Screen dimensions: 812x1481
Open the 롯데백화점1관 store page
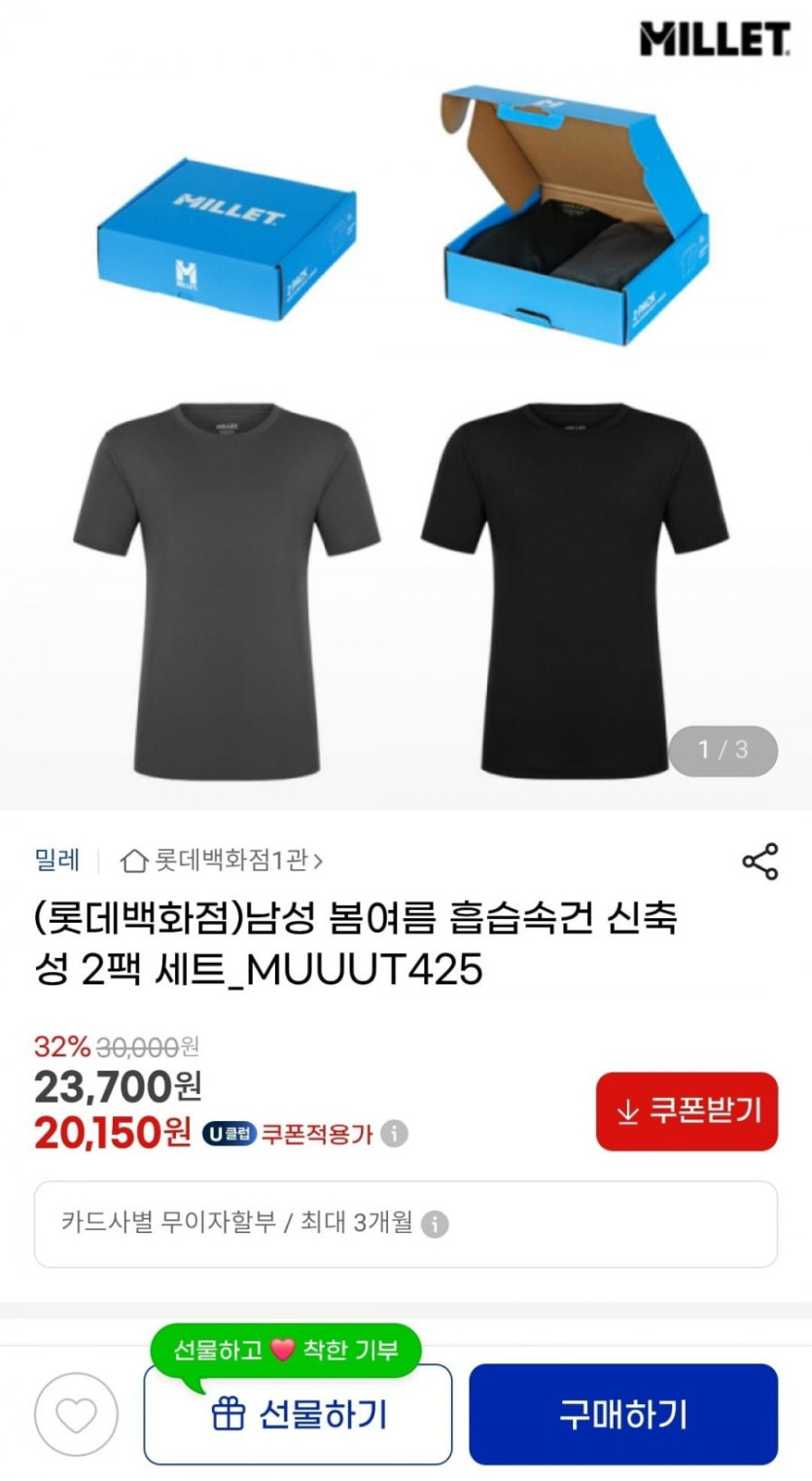tap(222, 861)
